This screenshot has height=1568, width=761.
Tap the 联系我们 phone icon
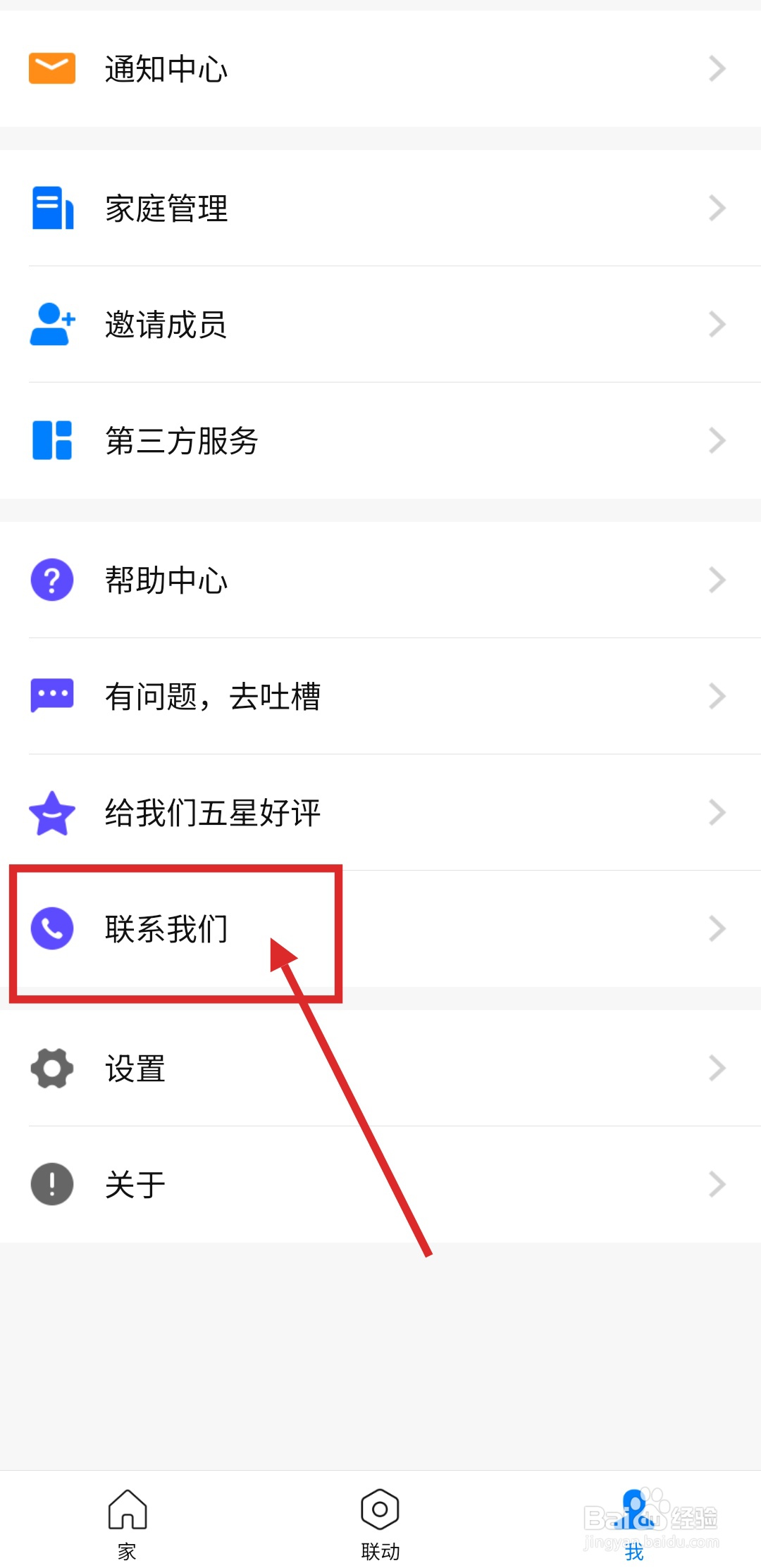51,929
